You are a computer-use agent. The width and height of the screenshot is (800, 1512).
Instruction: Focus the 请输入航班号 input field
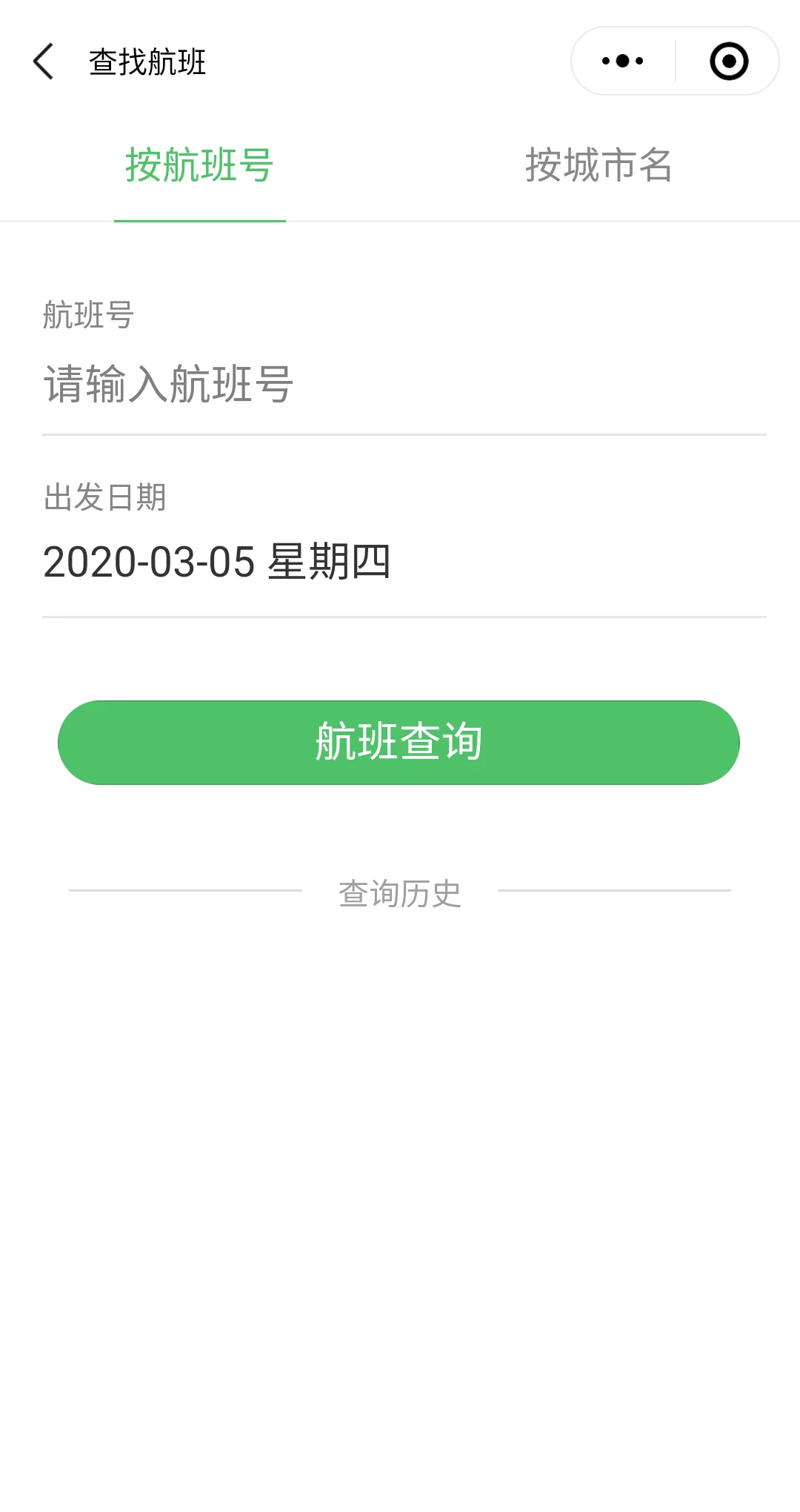(x=404, y=385)
